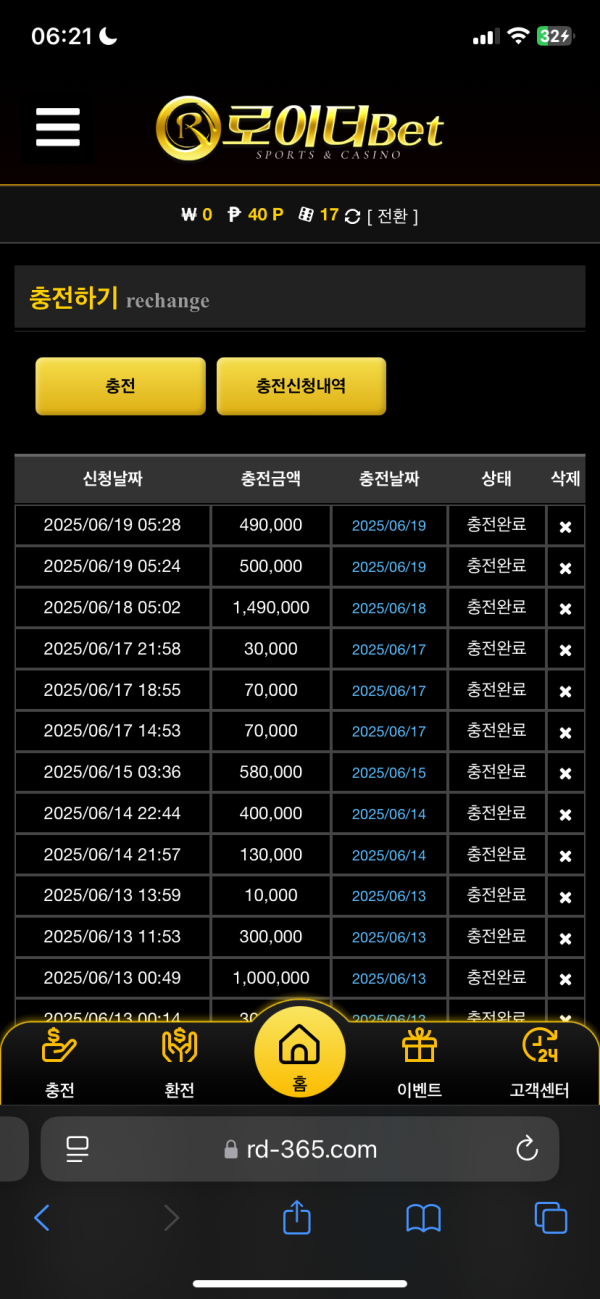The image size is (600, 1299).
Task: Open Safari bookmarks
Action: pyautogui.click(x=423, y=1217)
